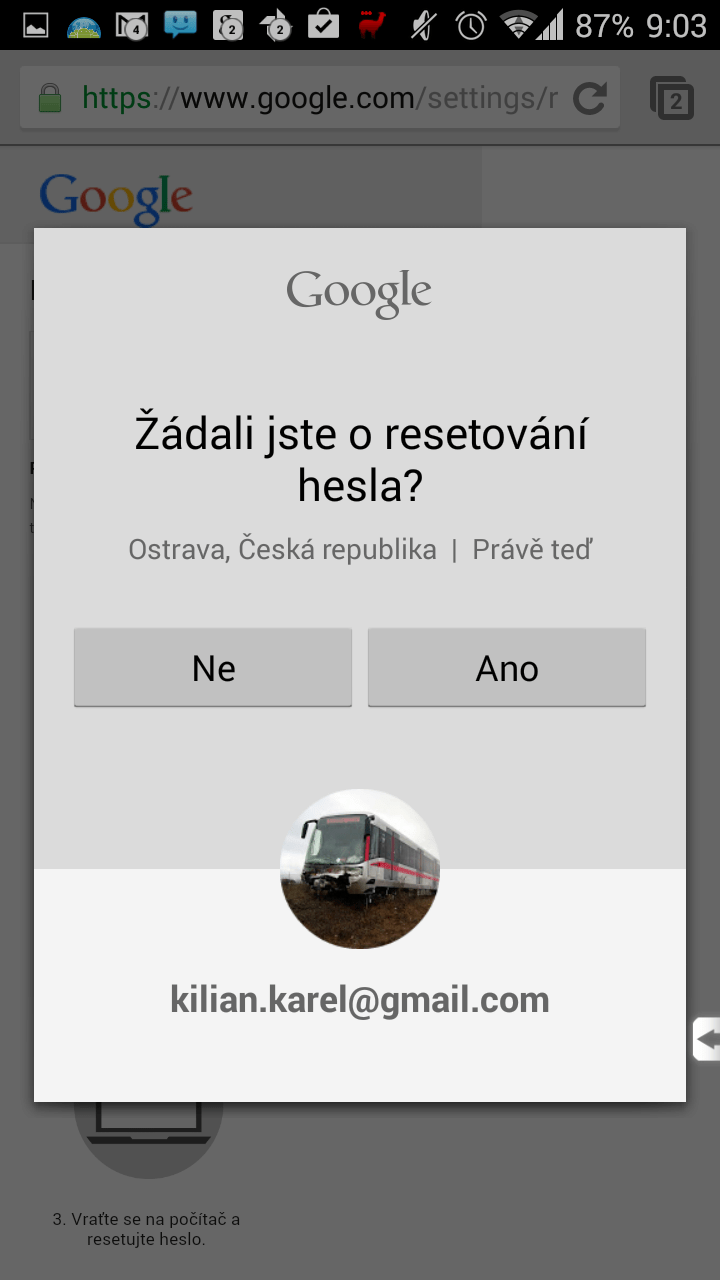Tap the URL address field
This screenshot has height=1280, width=720.
300,98
